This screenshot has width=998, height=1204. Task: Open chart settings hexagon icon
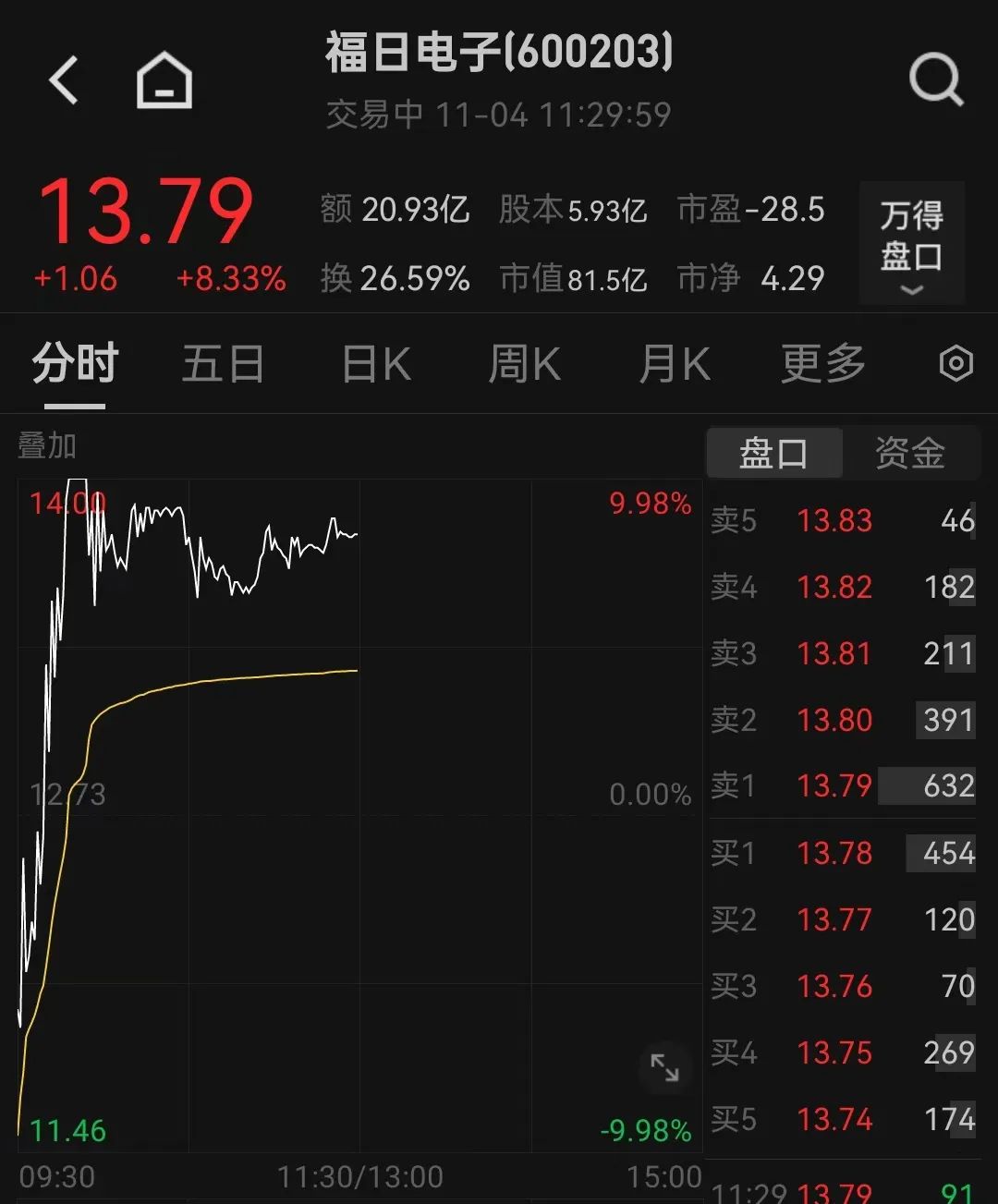point(955,363)
